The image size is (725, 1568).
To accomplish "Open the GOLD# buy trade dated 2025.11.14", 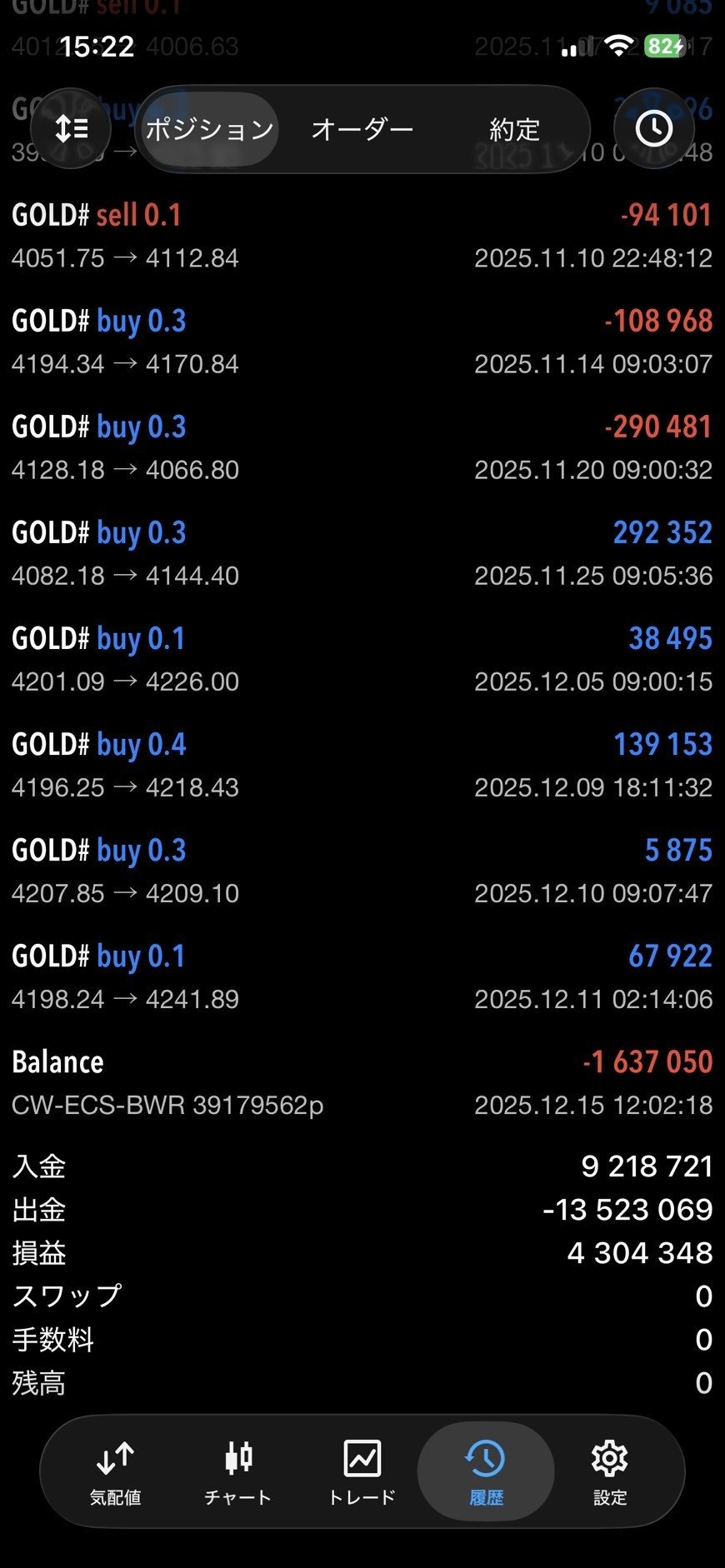I will click(x=362, y=342).
